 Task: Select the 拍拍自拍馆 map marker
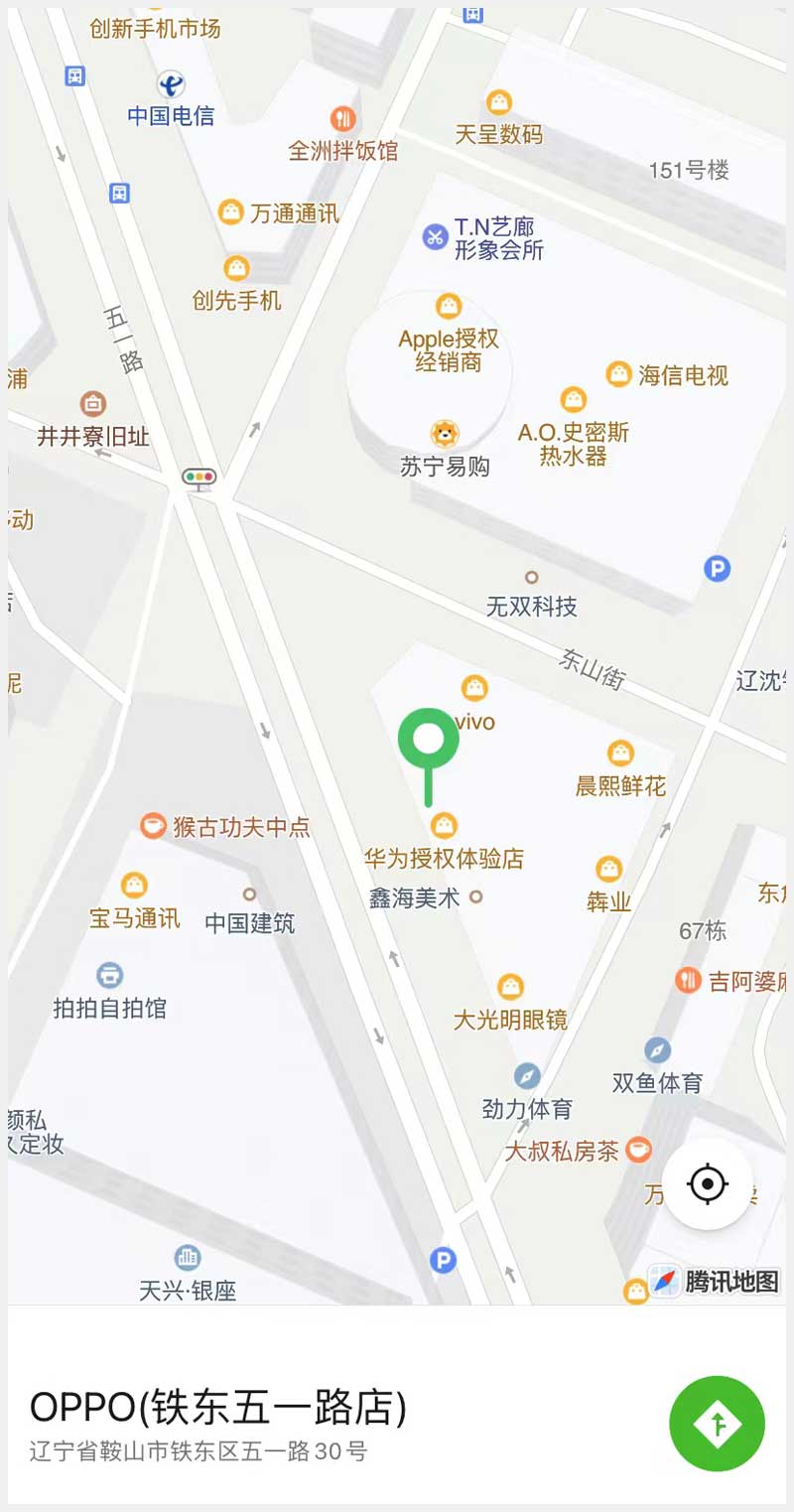pos(110,975)
